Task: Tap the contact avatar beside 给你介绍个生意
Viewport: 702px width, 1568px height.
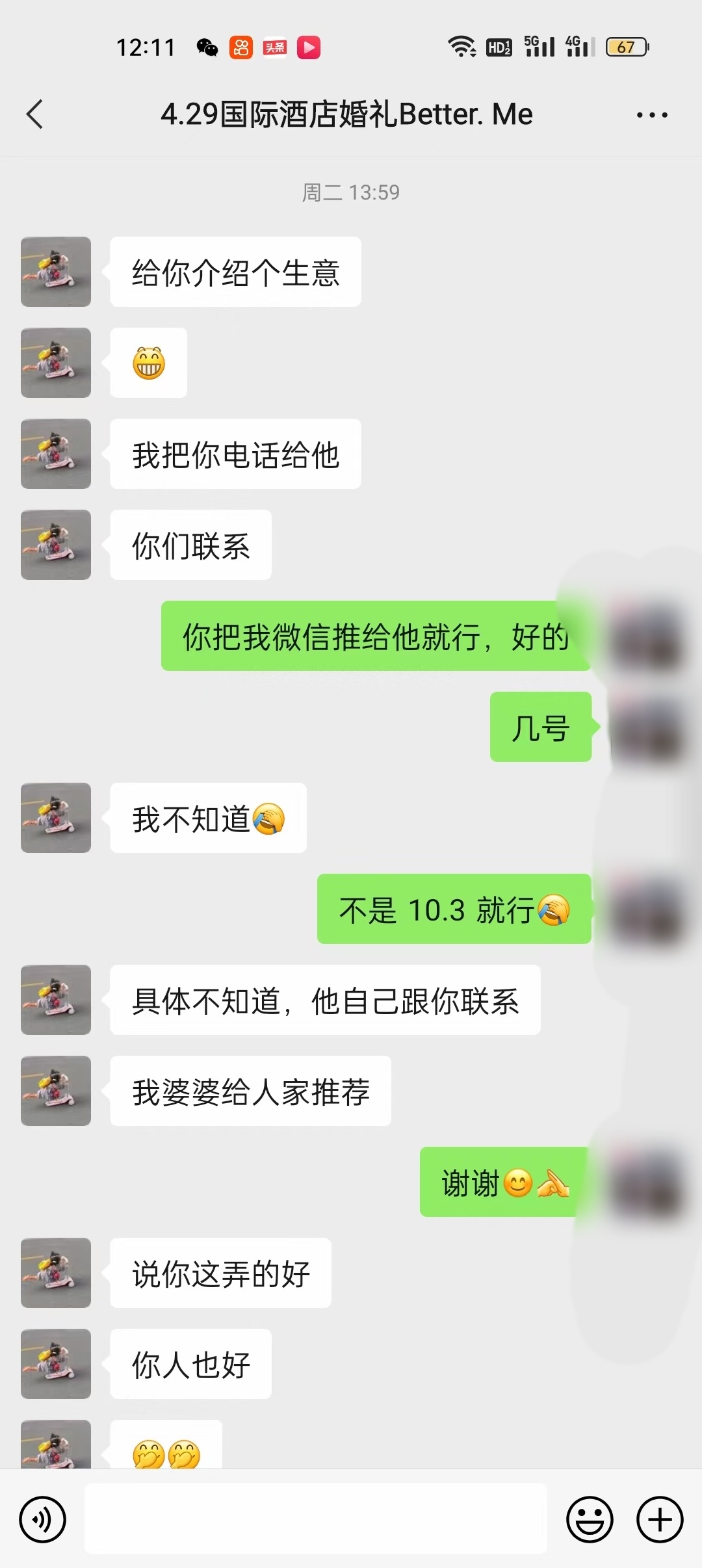Action: 56,272
